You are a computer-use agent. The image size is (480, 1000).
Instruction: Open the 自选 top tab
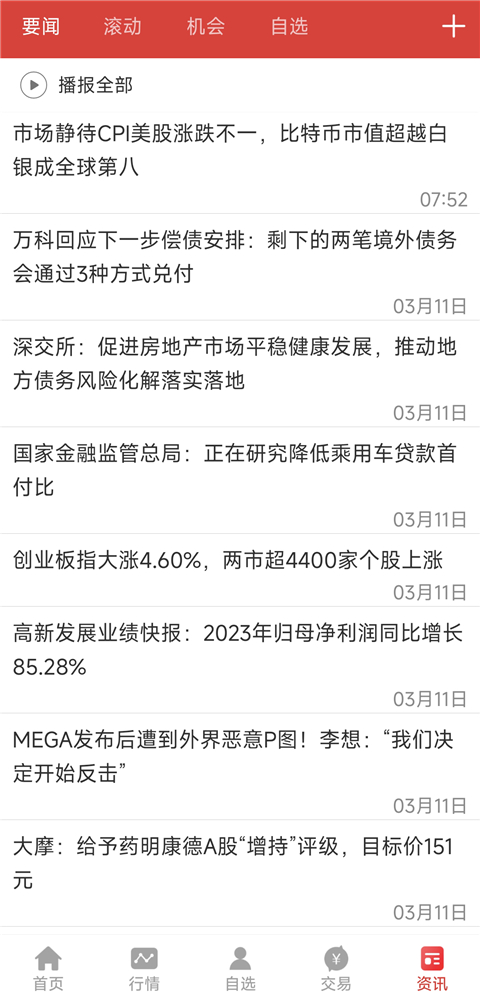[x=289, y=27]
